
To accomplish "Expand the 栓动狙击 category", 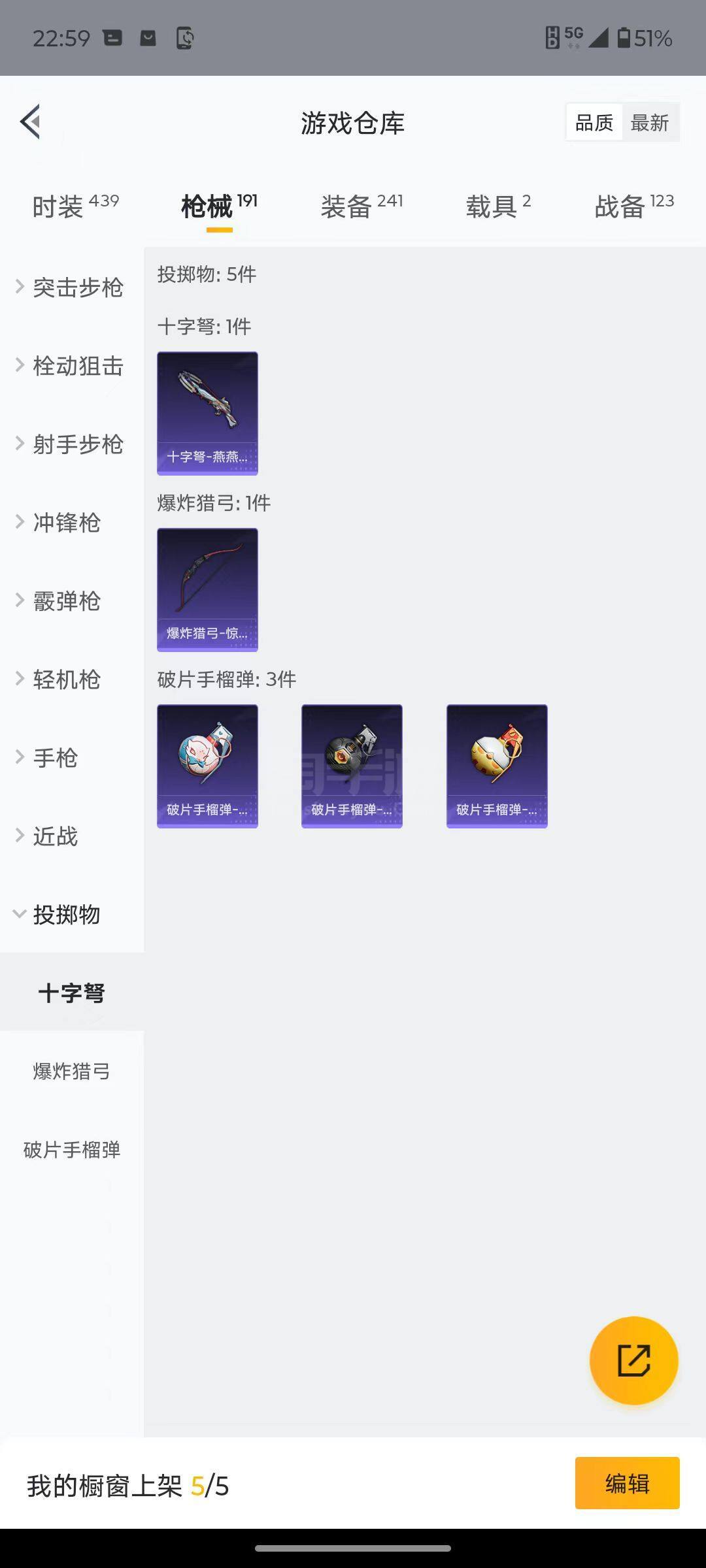I will (72, 366).
